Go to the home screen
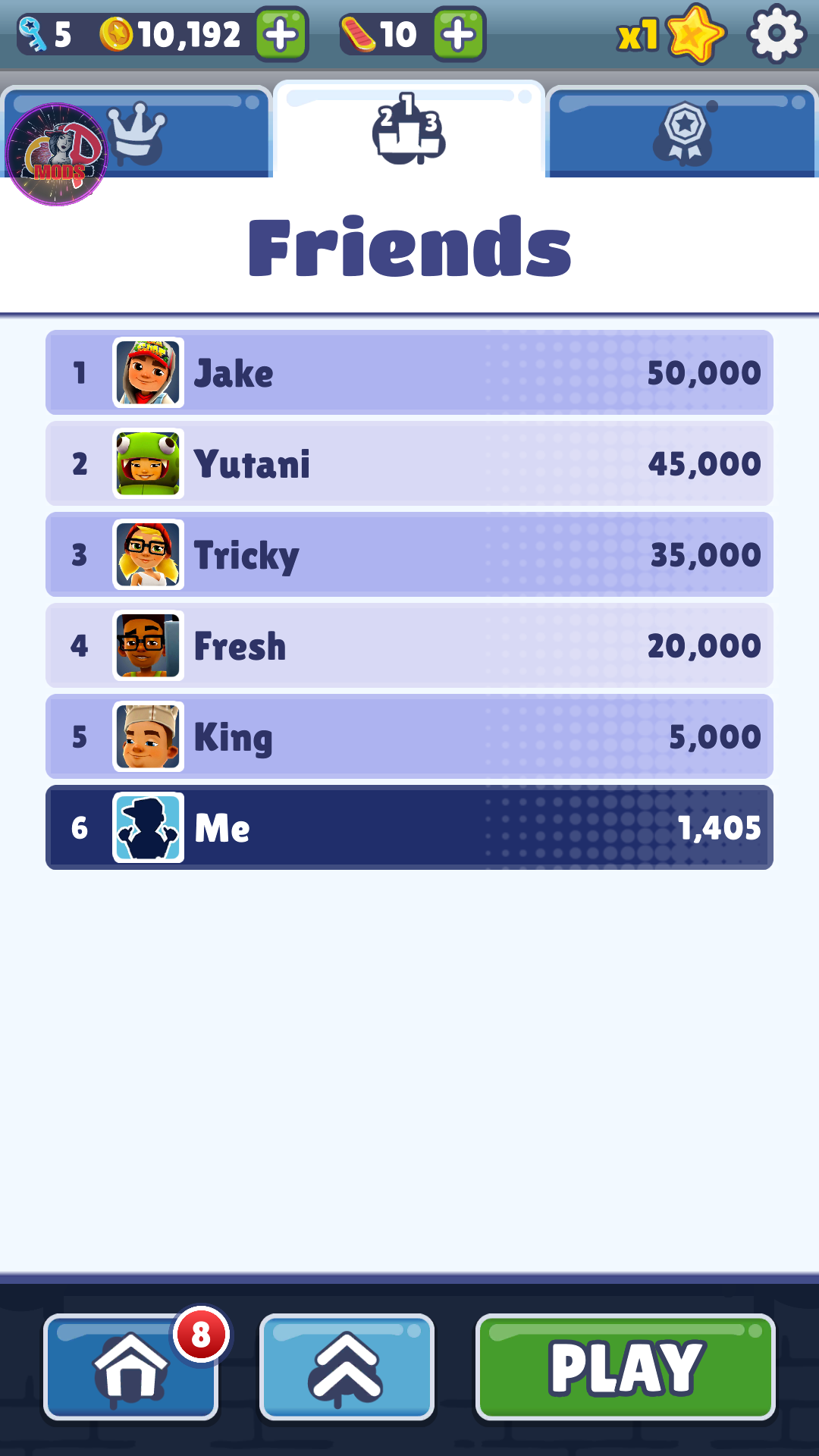 (x=130, y=1367)
